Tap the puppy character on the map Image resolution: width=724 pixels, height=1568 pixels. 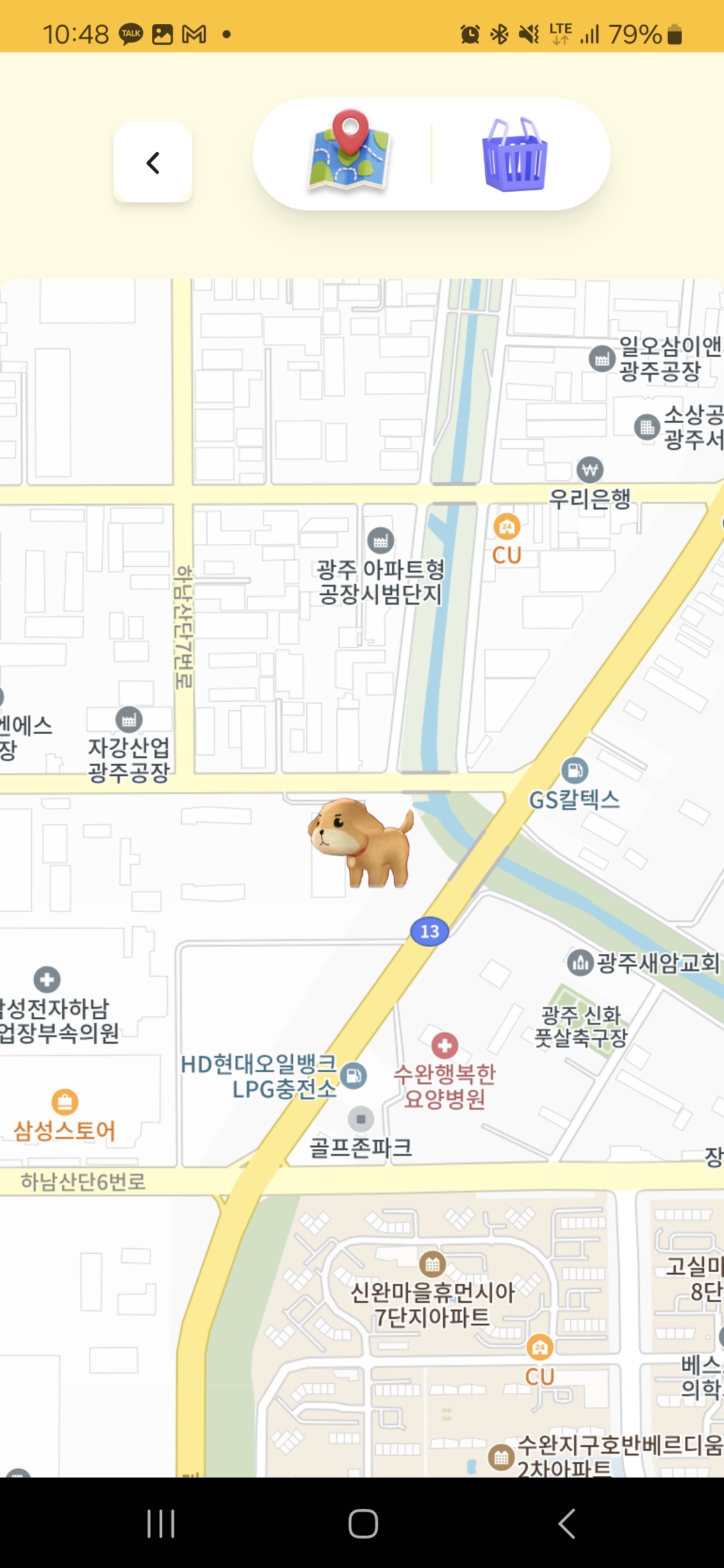362,842
